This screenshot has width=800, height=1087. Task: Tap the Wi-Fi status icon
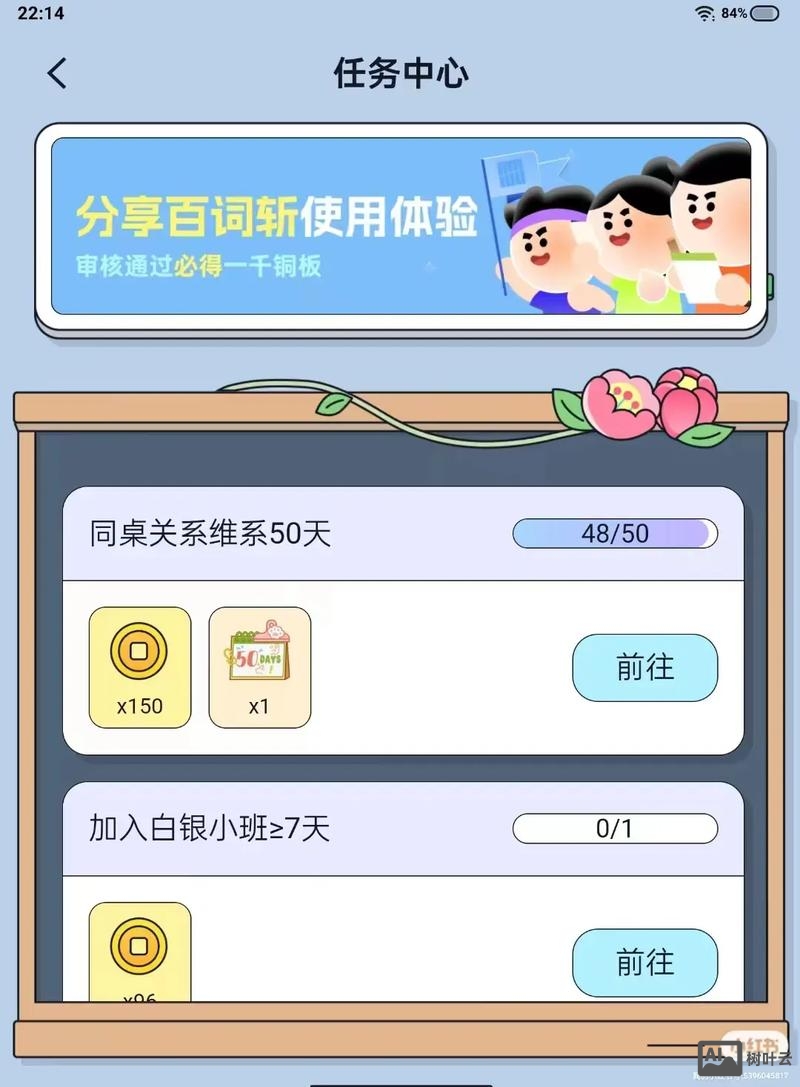pos(706,14)
